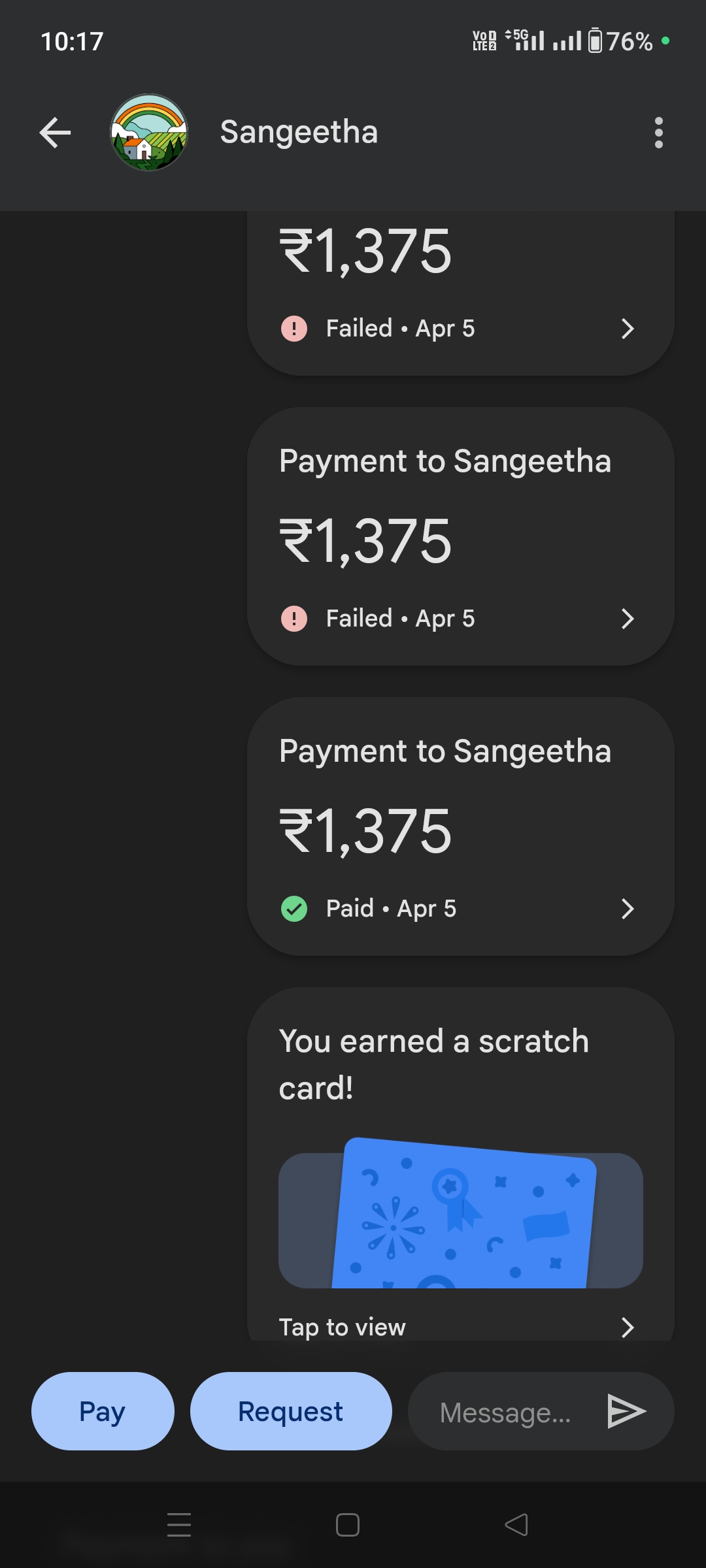The image size is (706, 1568).
Task: Open Sangeetha's profile picture
Action: pyautogui.click(x=149, y=133)
